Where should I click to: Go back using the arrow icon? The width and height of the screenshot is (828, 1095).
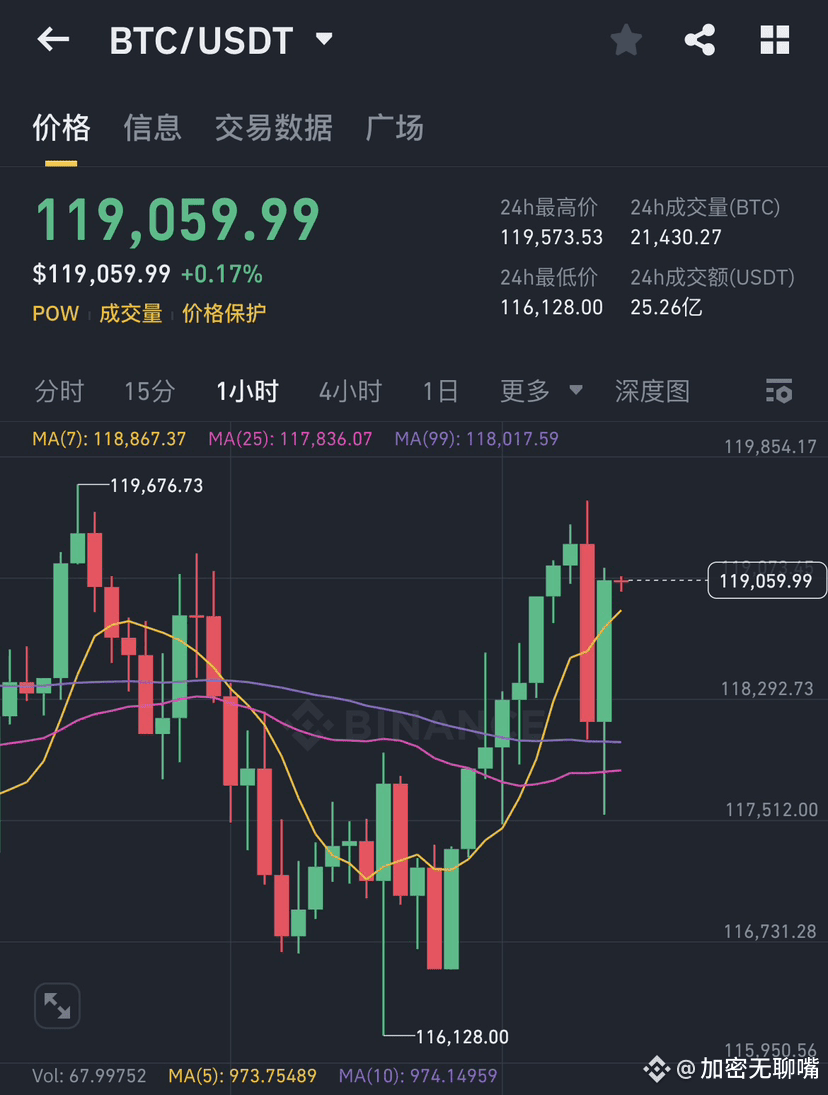click(53, 40)
